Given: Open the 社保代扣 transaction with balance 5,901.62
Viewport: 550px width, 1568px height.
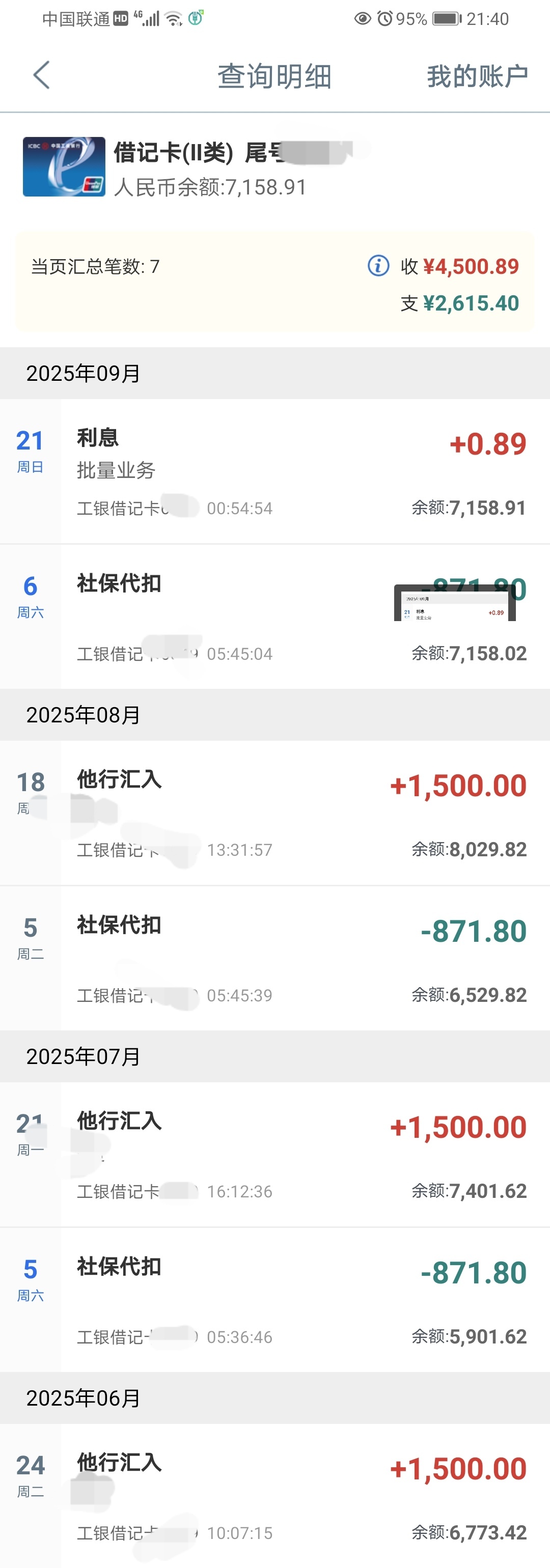Looking at the screenshot, I should (292, 1300).
